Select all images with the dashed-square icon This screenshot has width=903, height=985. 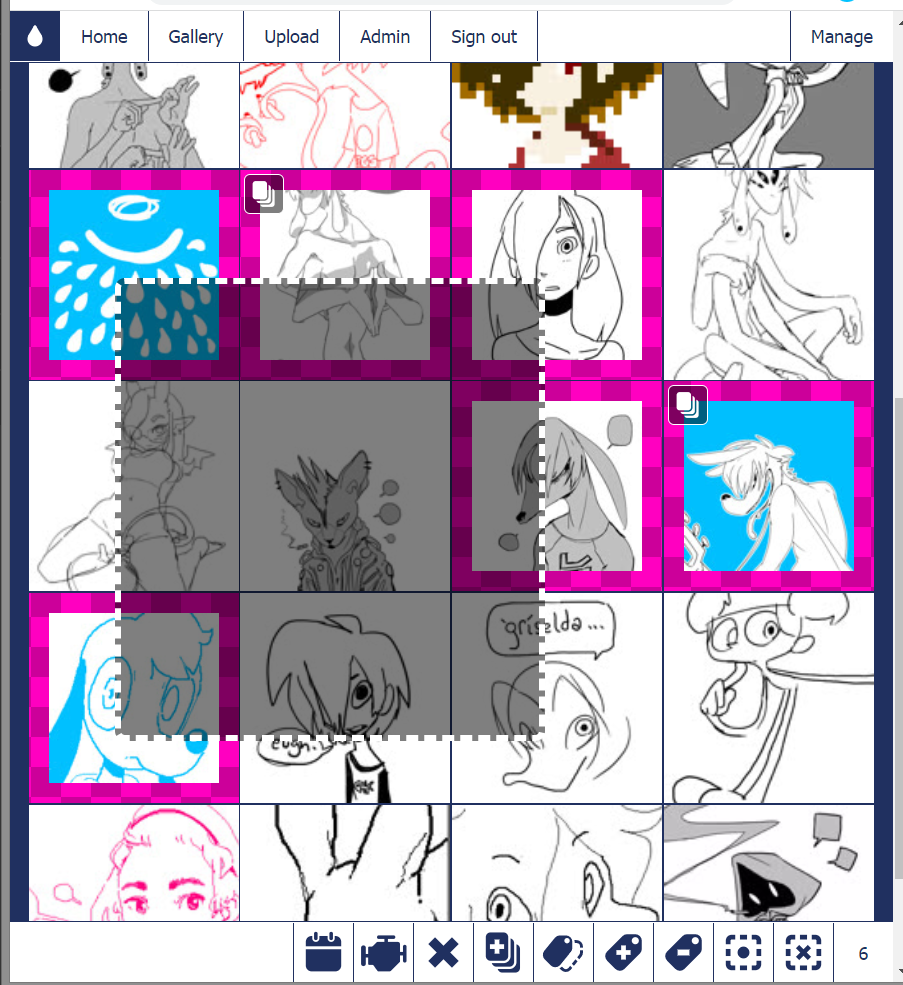coord(743,953)
